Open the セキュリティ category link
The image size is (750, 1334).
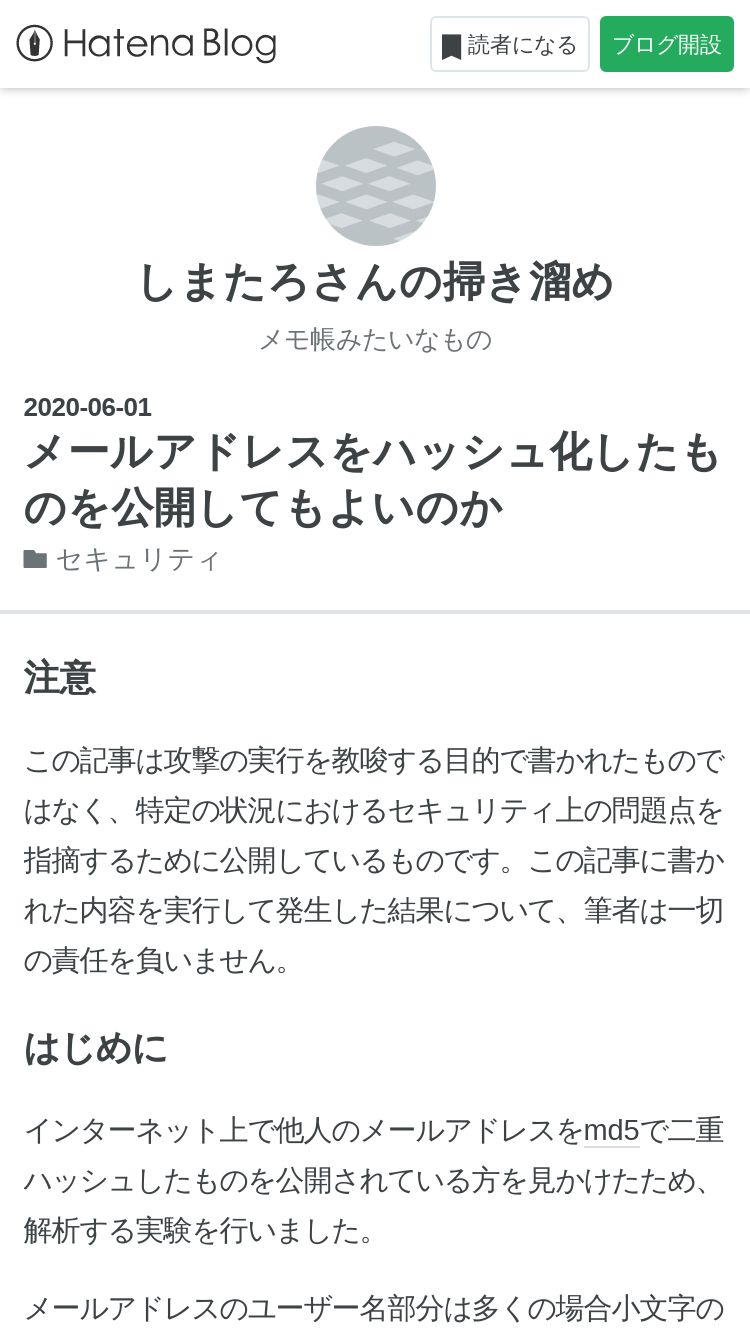point(137,559)
